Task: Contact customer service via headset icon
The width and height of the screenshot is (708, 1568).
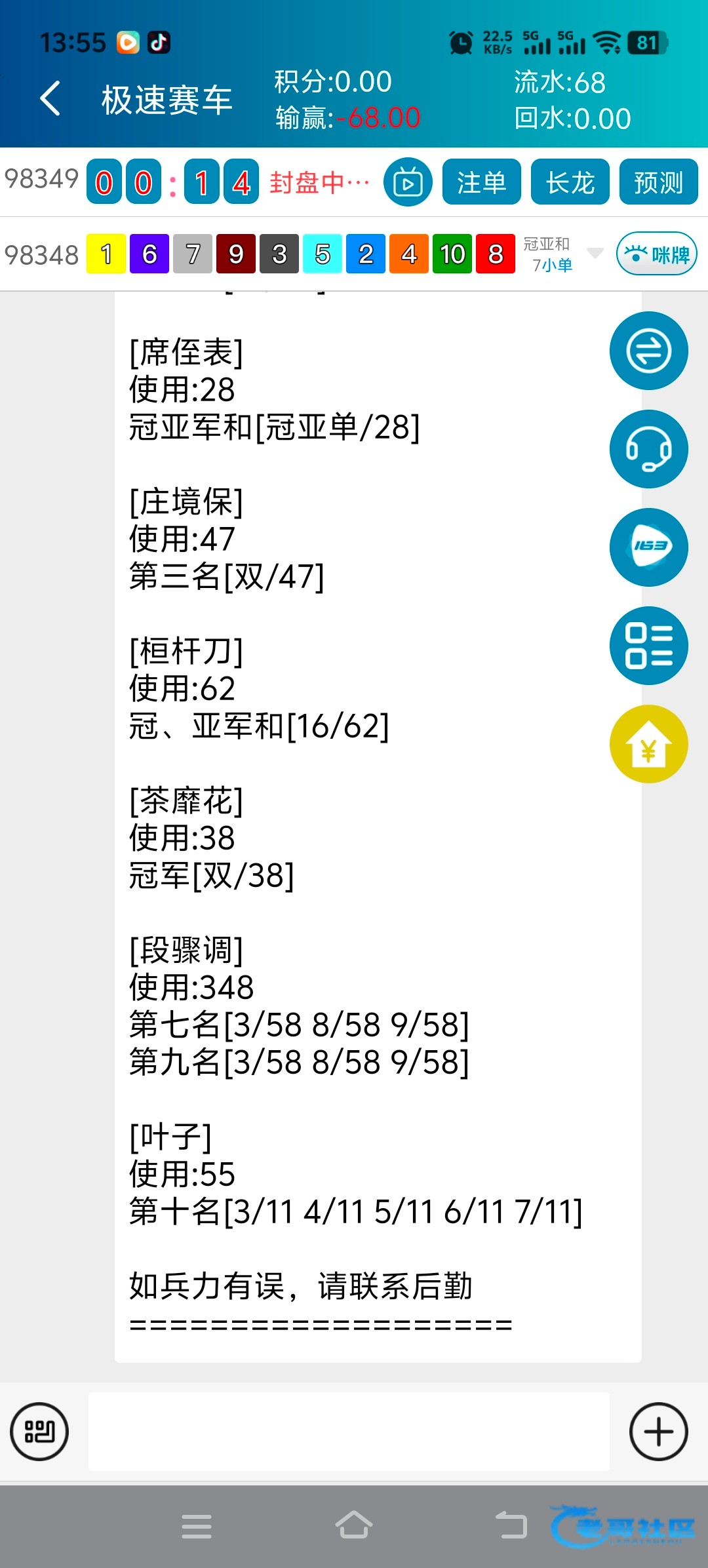Action: pyautogui.click(x=648, y=449)
